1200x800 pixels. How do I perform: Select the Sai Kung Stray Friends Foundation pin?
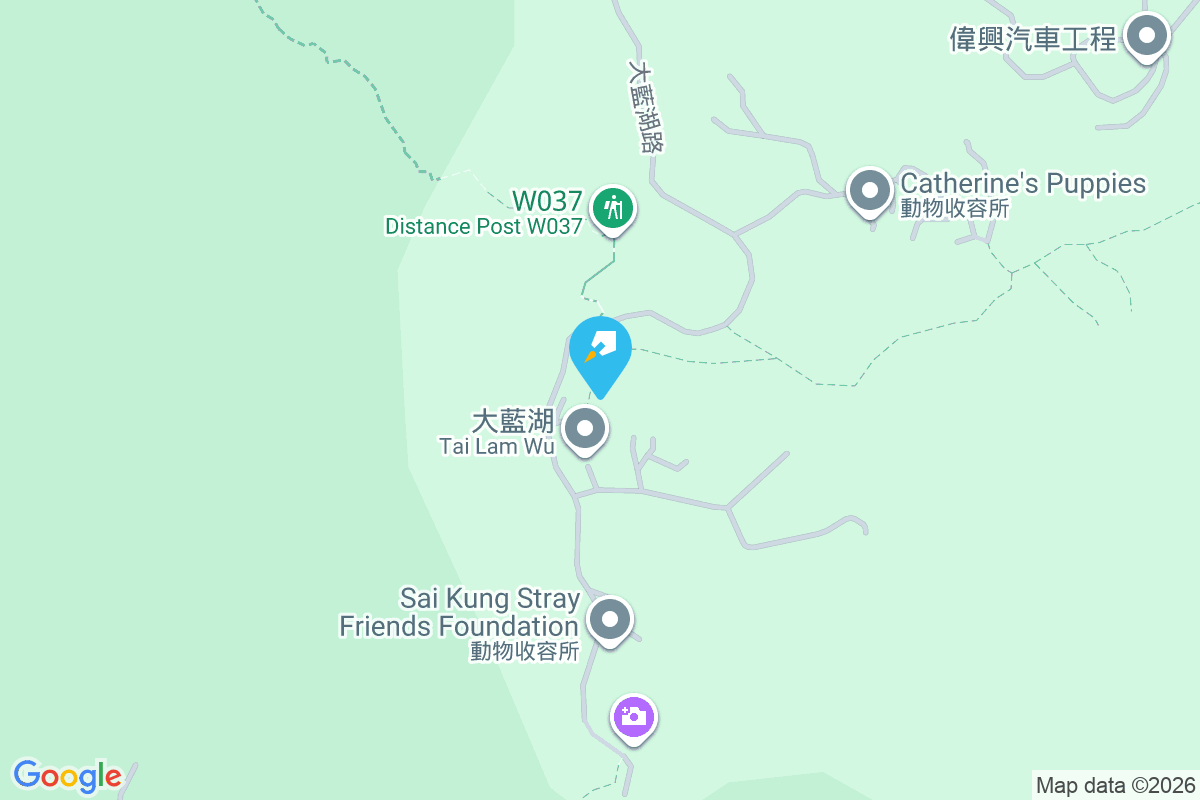pos(609,620)
